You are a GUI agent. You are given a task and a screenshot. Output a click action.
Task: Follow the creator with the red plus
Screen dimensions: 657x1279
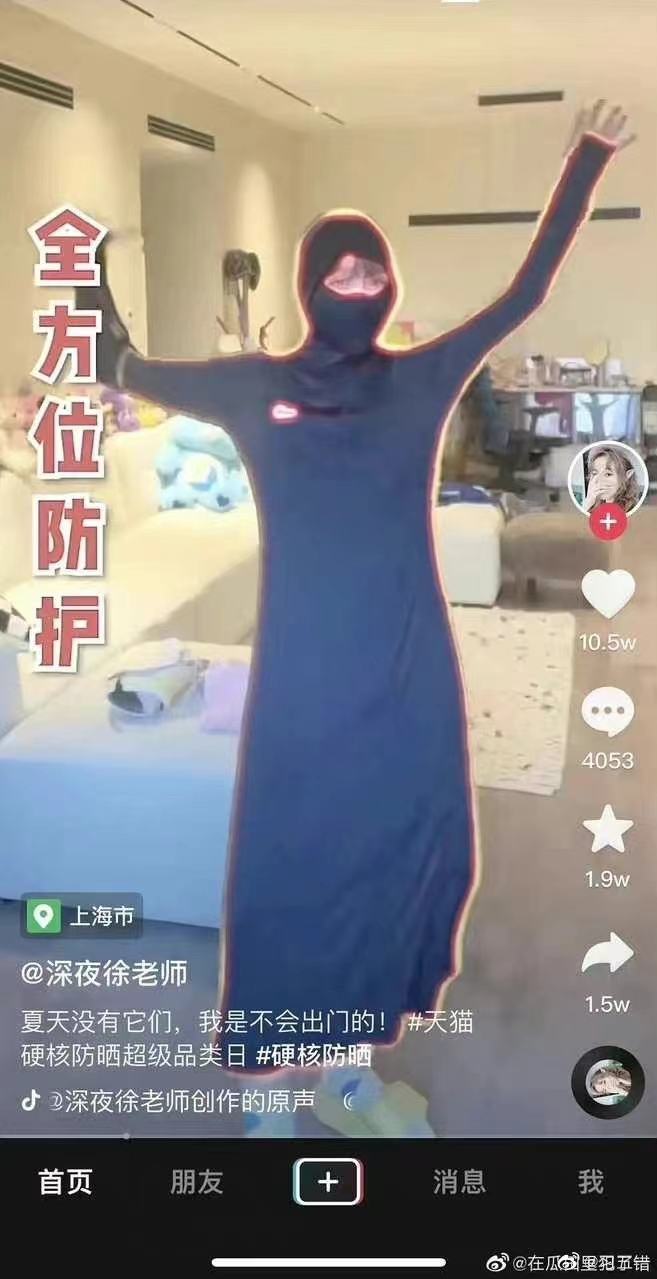[x=607, y=522]
